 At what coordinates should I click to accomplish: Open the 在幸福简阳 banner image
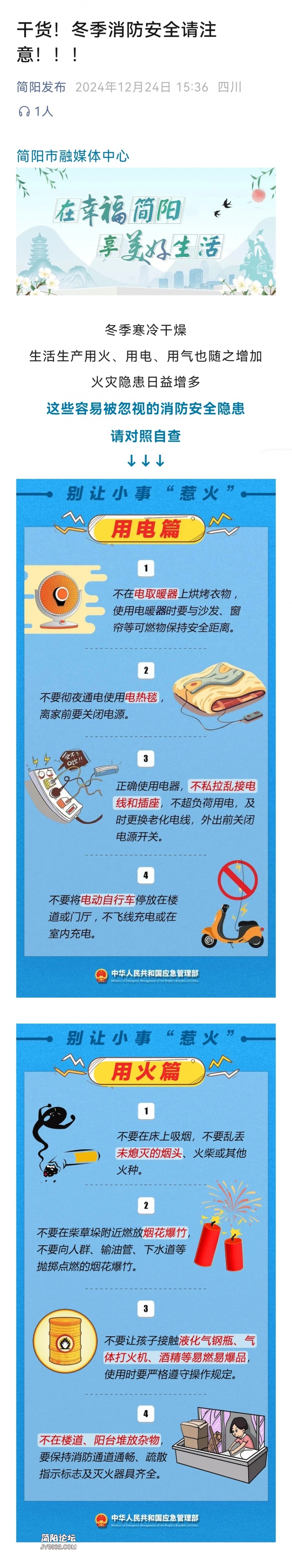coord(146,232)
